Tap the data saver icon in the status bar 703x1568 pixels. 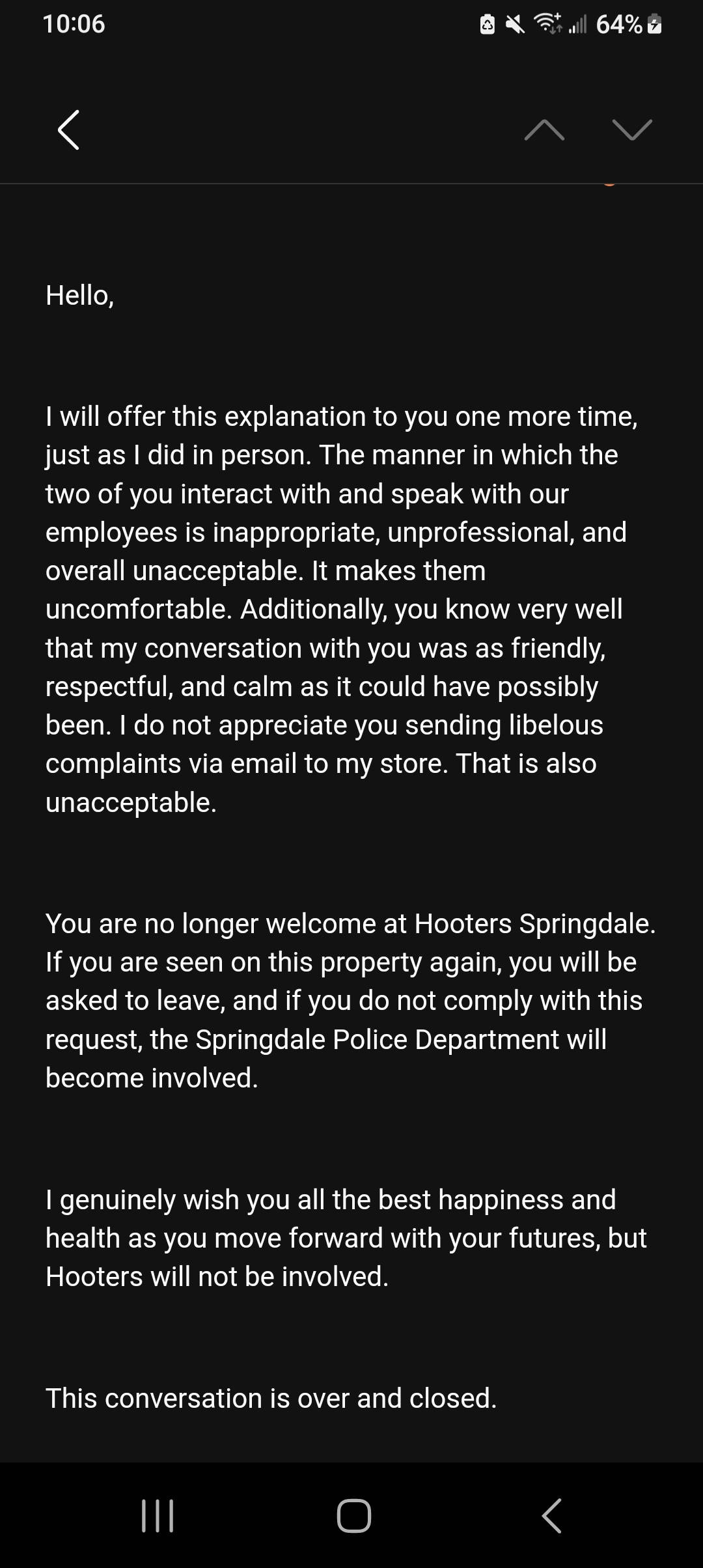click(x=488, y=25)
